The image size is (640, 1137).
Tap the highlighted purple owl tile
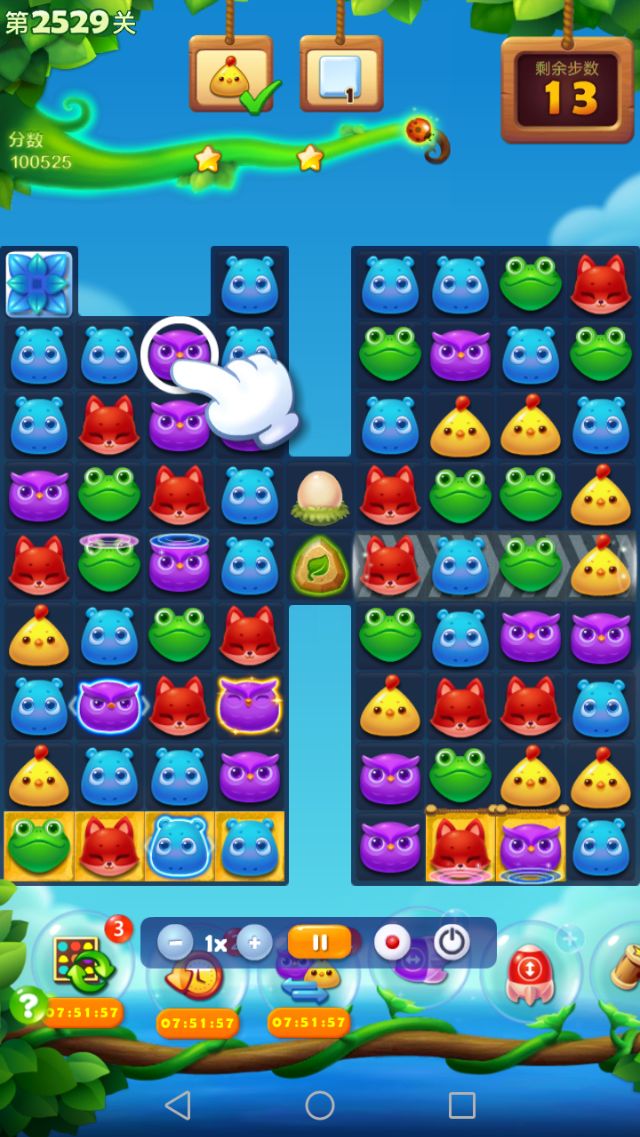[179, 353]
